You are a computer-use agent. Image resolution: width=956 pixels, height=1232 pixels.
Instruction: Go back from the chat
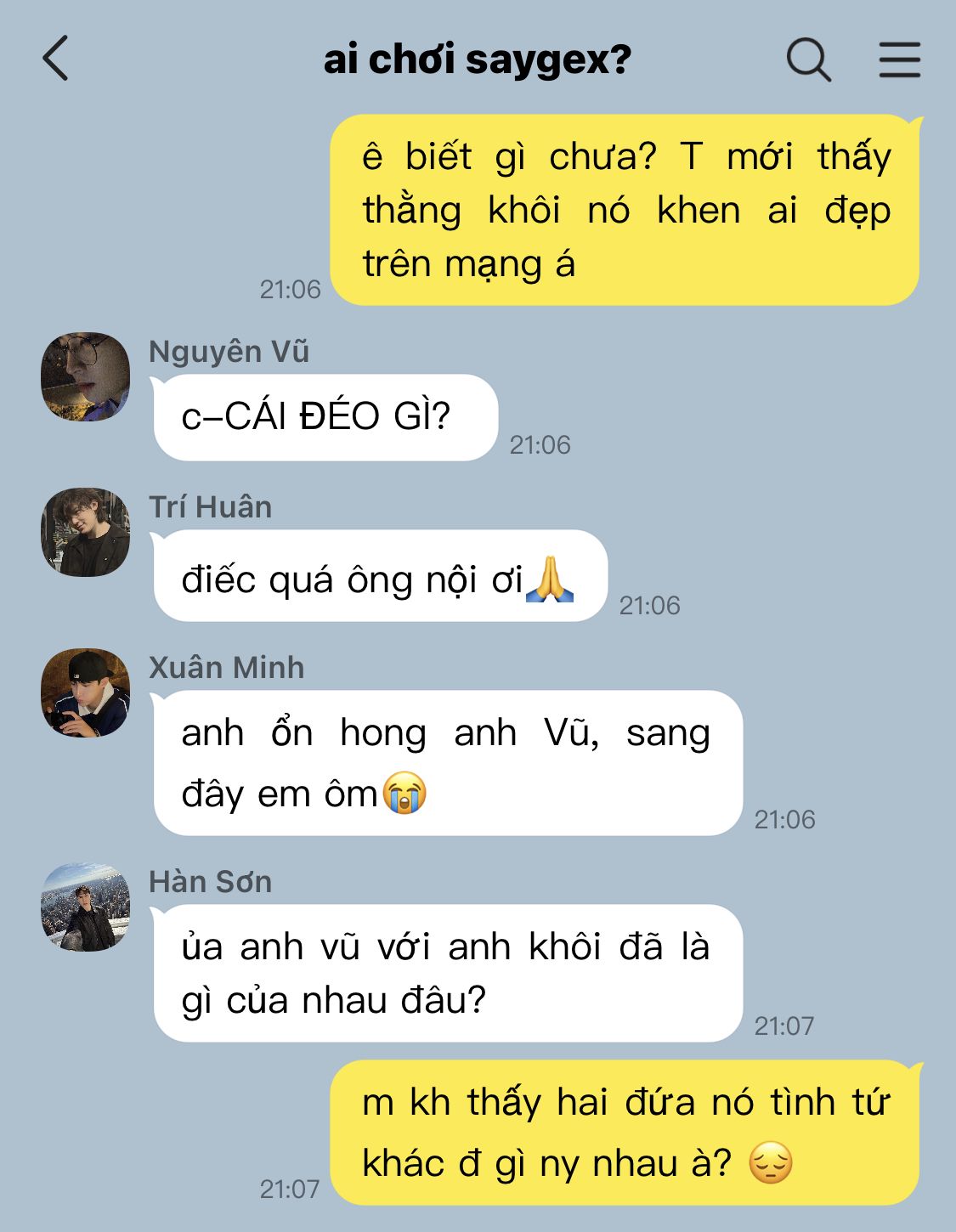55,59
